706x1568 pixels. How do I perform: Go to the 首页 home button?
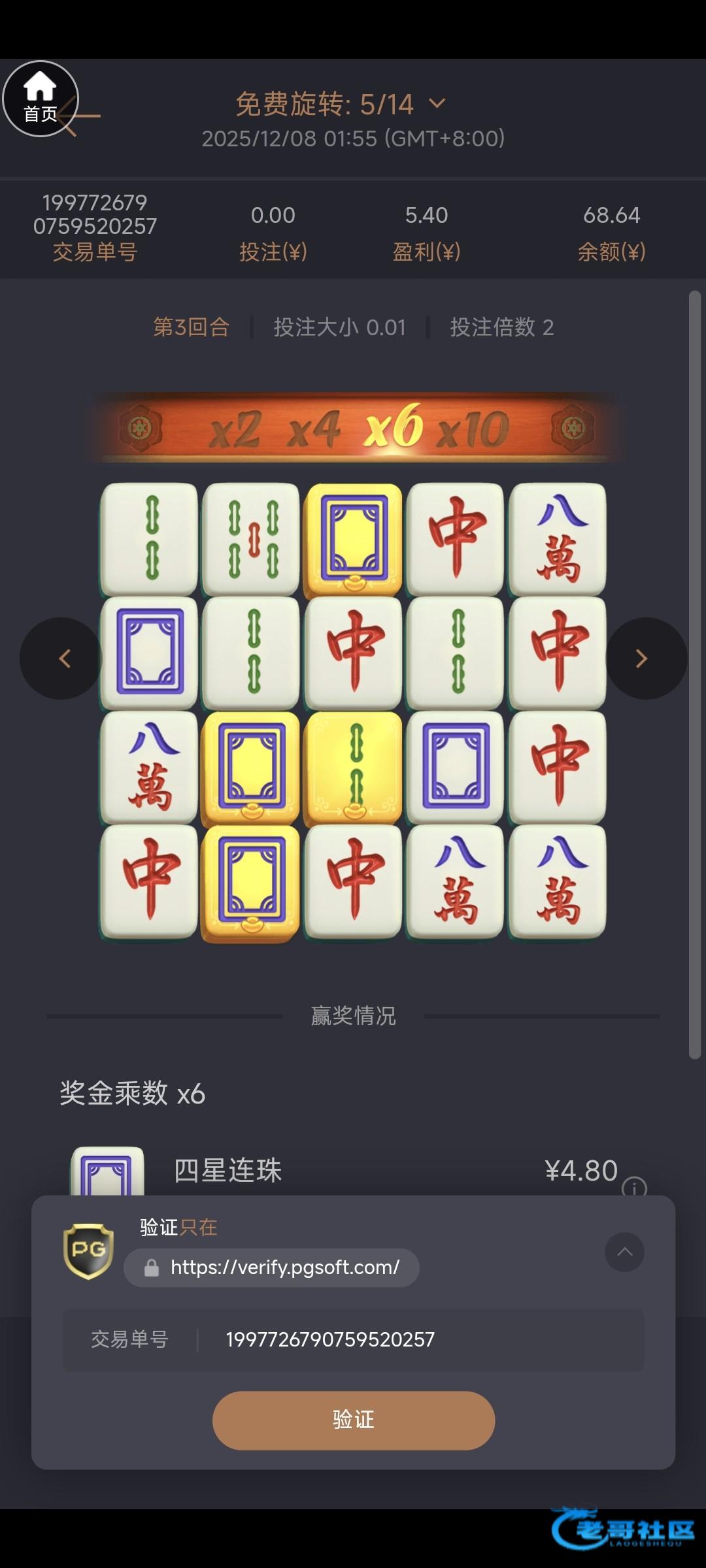41,99
